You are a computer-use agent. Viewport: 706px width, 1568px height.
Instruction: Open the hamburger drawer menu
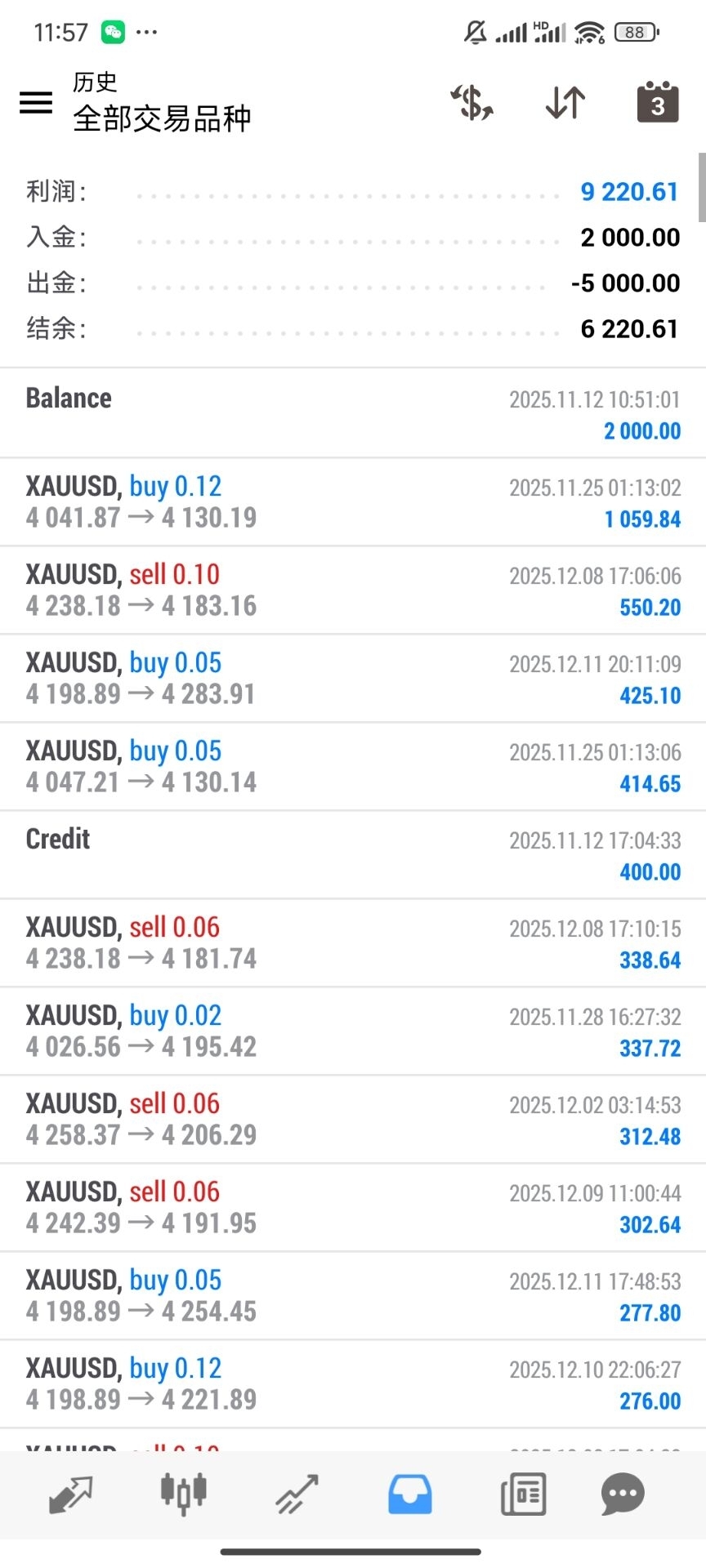point(36,103)
